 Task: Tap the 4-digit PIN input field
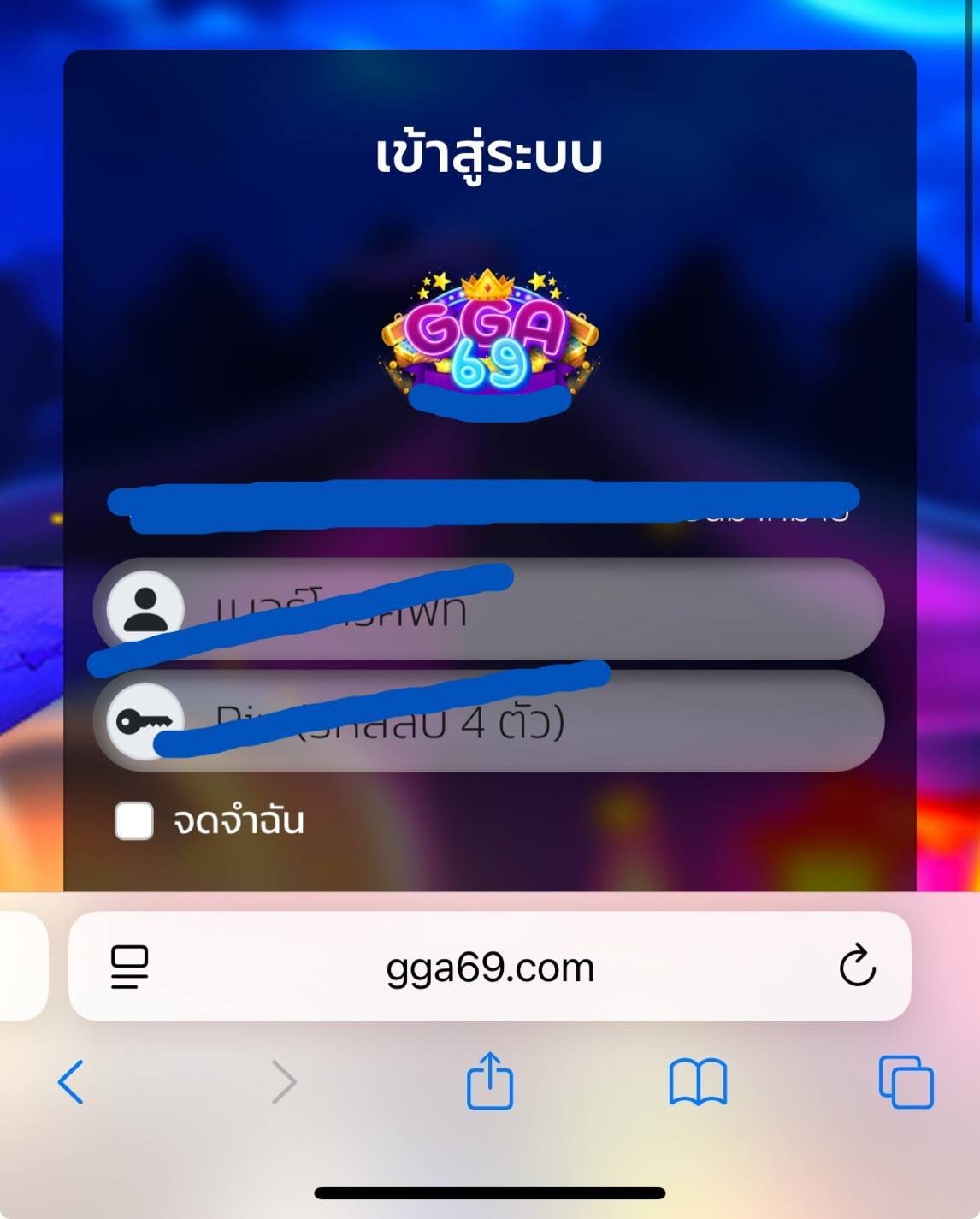click(x=530, y=721)
